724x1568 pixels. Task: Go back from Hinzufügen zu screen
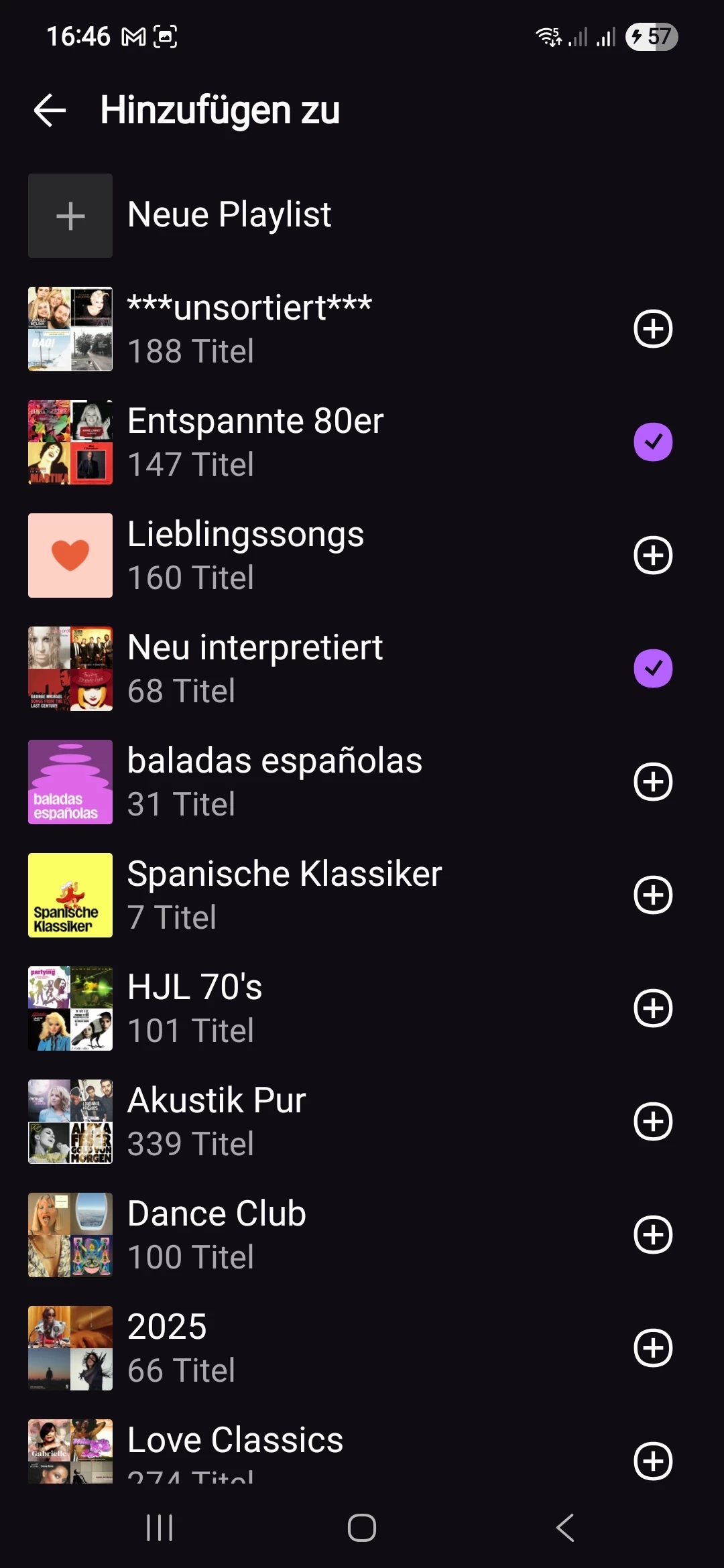(x=50, y=111)
